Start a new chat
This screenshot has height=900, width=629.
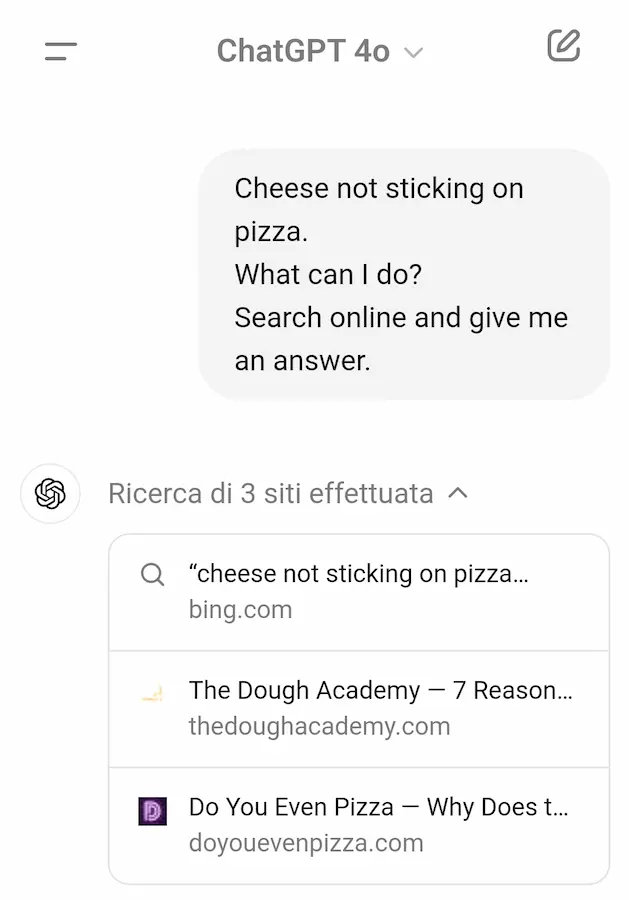[564, 47]
